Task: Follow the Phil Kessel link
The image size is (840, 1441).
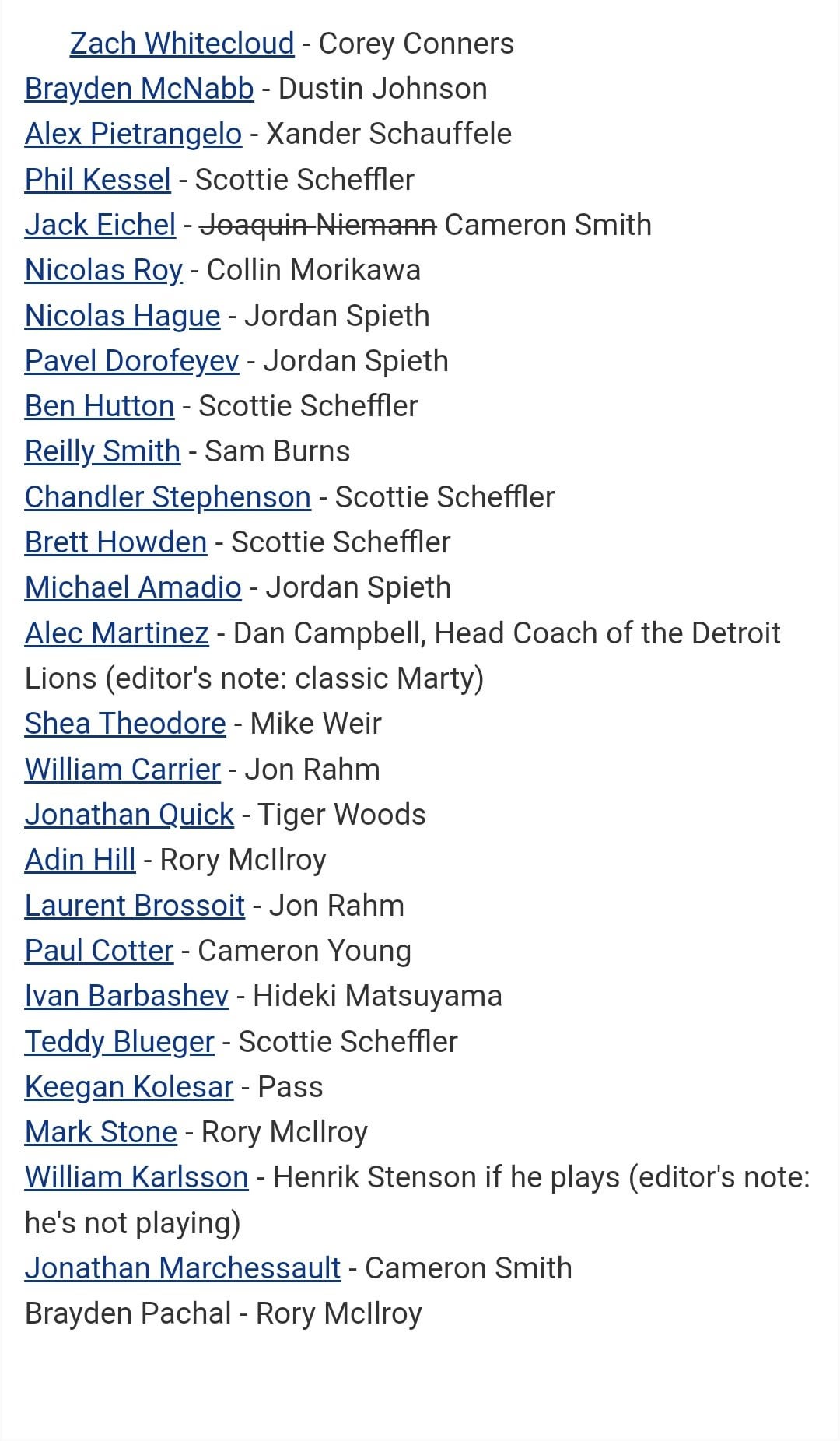Action: pyautogui.click(x=97, y=180)
